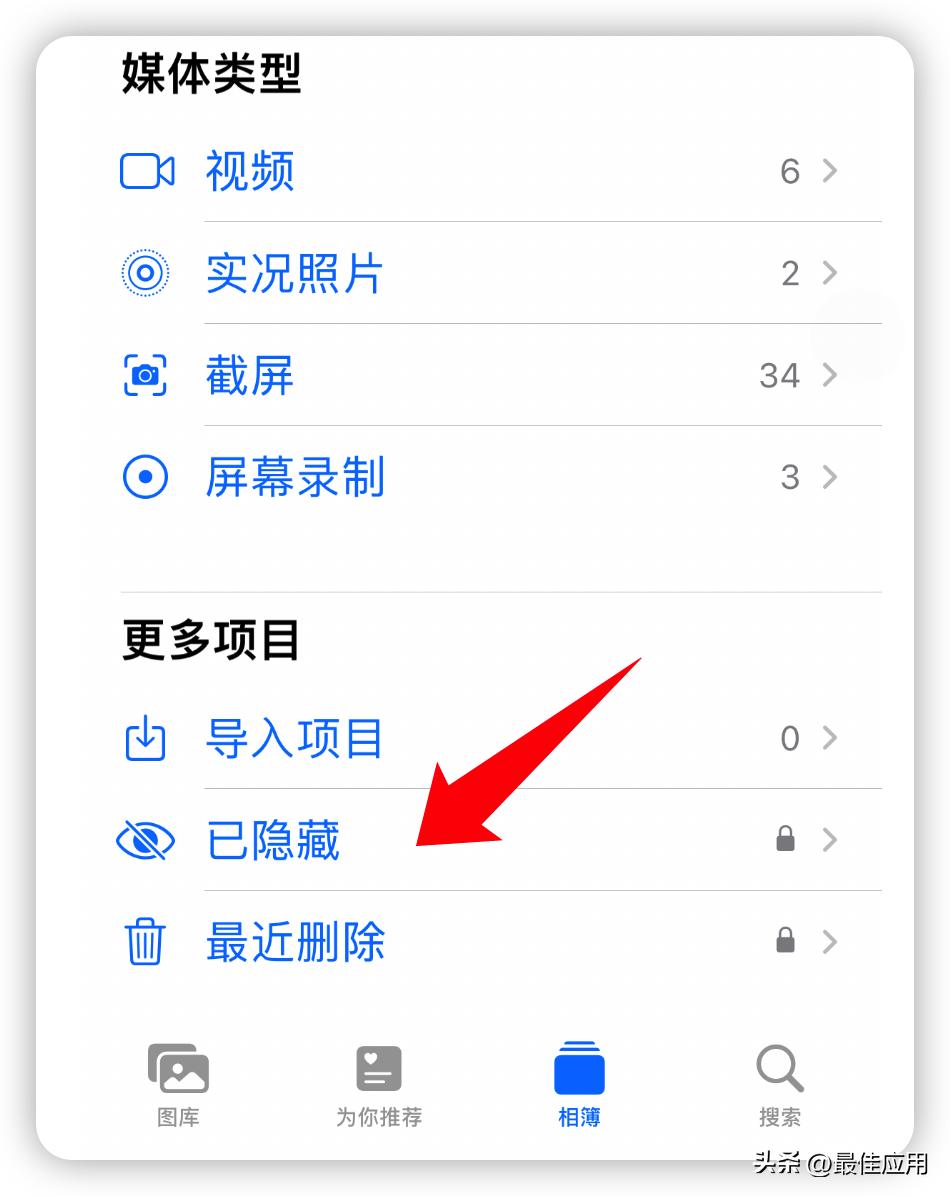
Task: Tap the crossed-out eye icon for 已隐藏
Action: tap(145, 840)
